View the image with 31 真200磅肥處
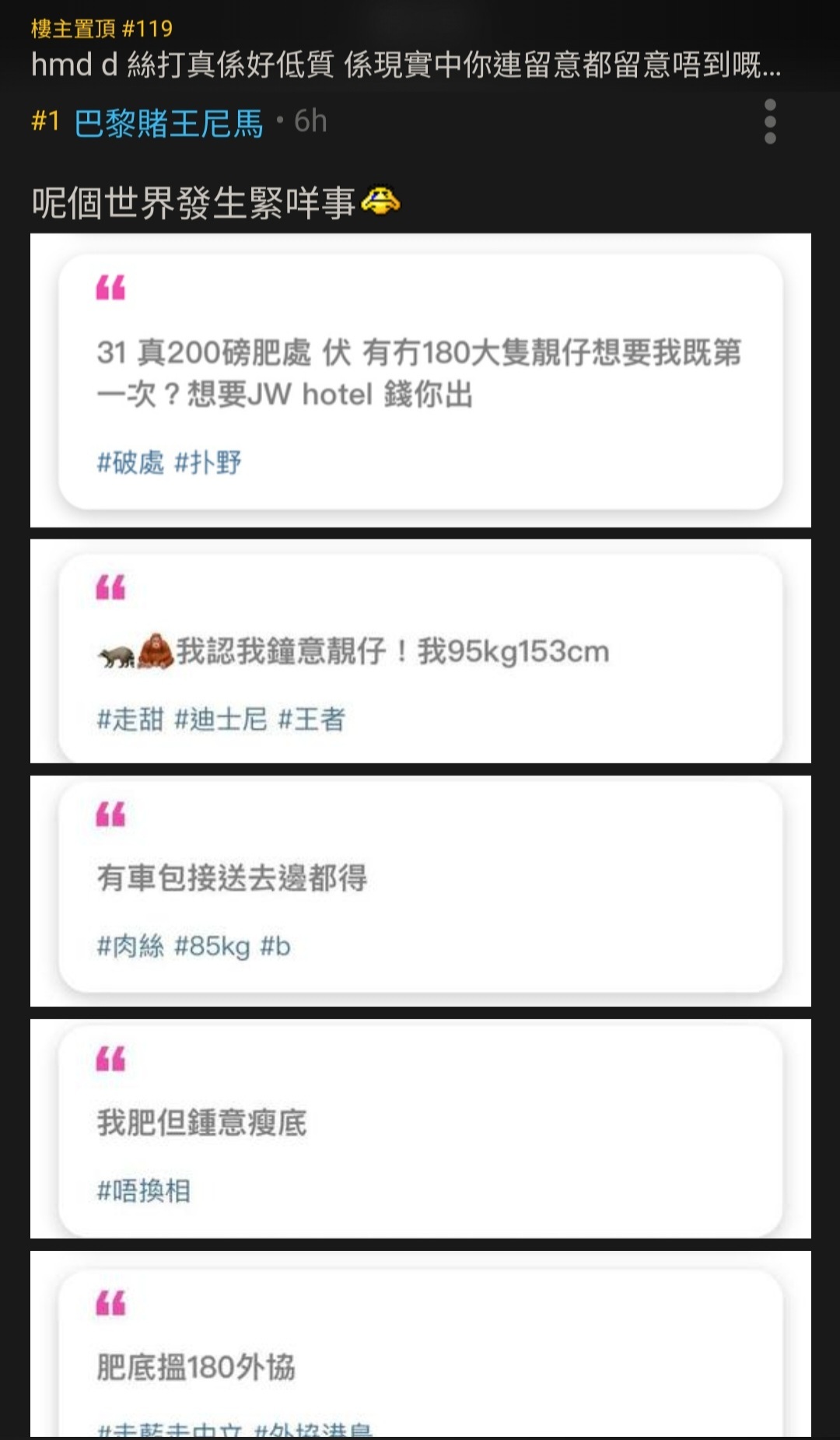 tap(420, 380)
